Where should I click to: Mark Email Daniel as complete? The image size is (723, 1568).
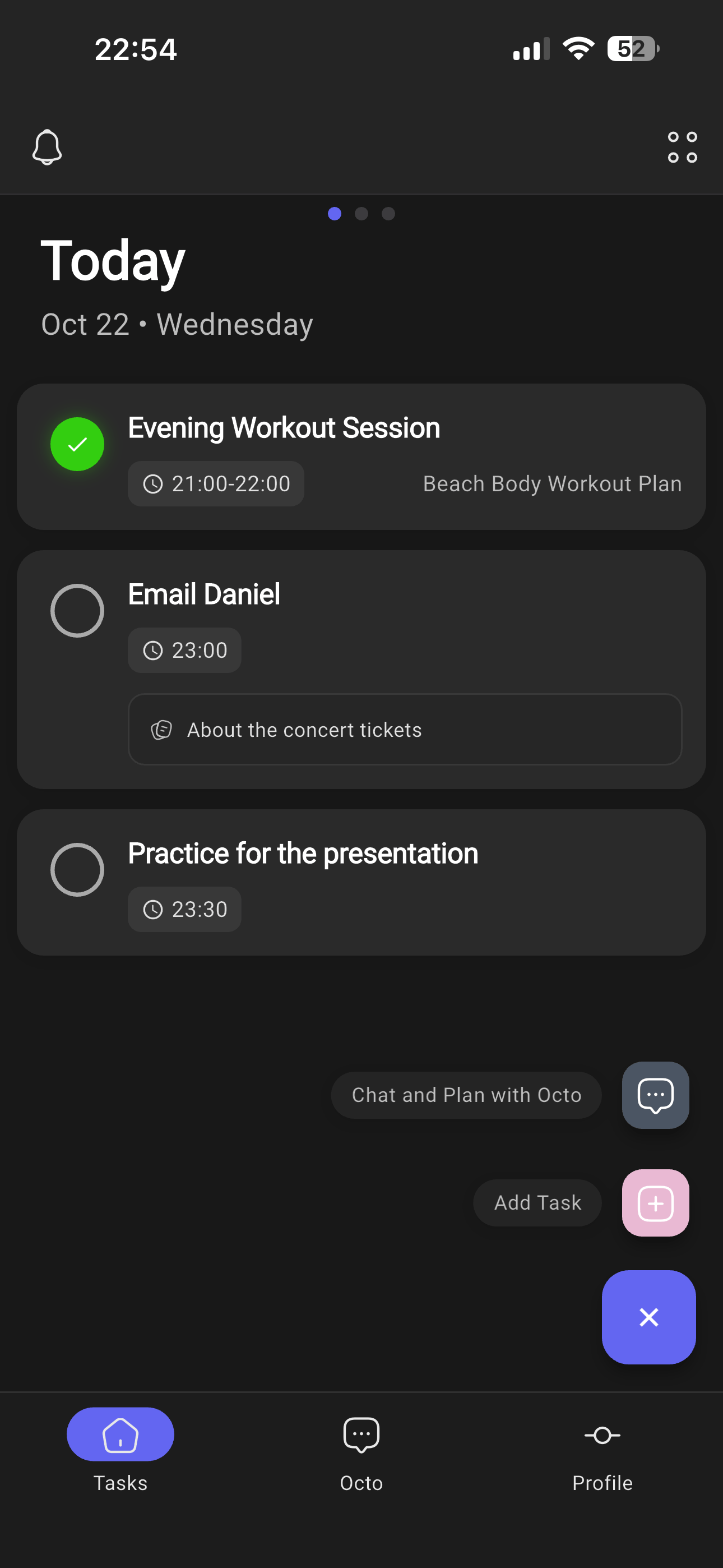[x=77, y=611]
